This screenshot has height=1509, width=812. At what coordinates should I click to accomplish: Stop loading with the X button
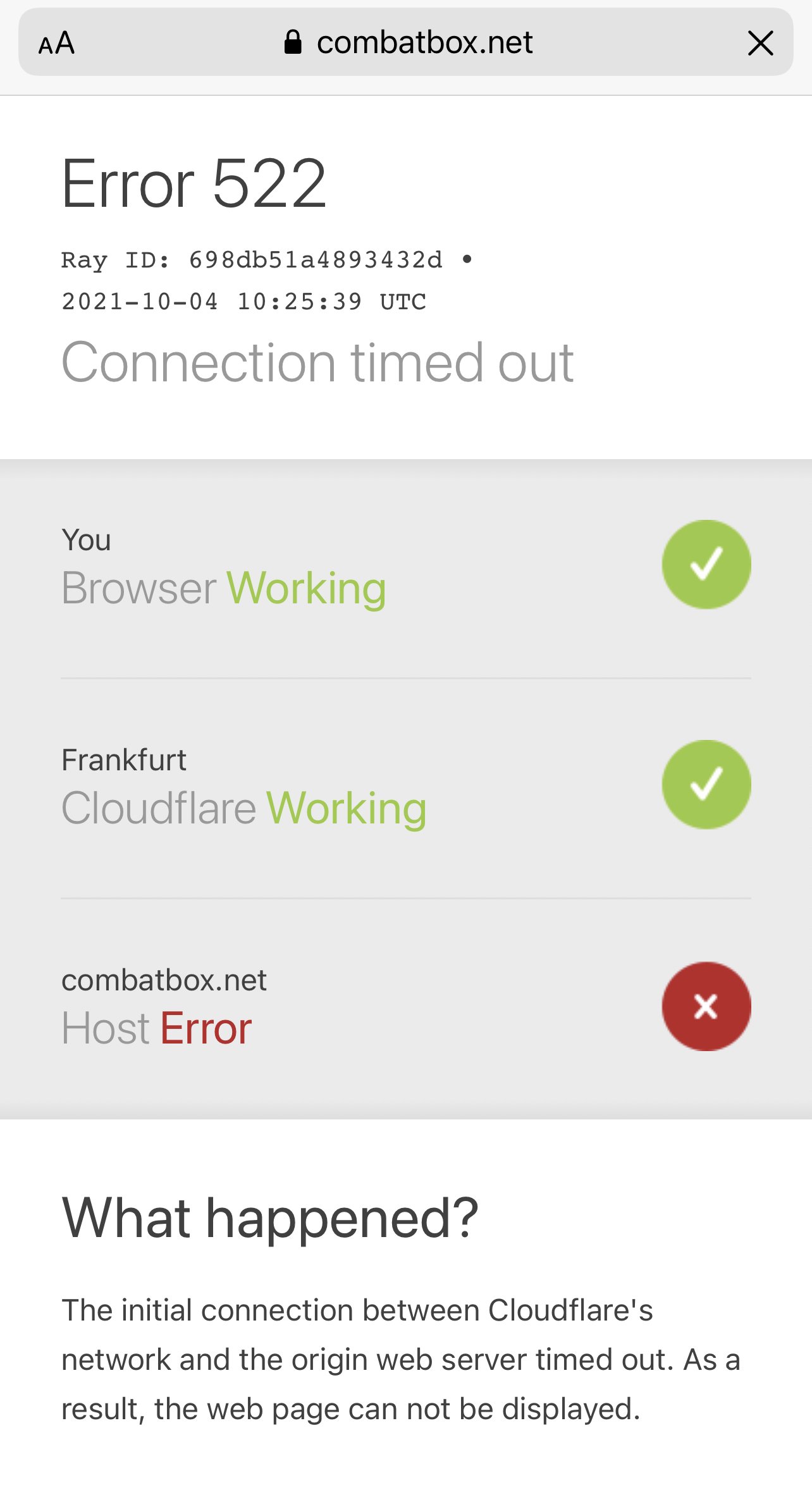coord(760,43)
